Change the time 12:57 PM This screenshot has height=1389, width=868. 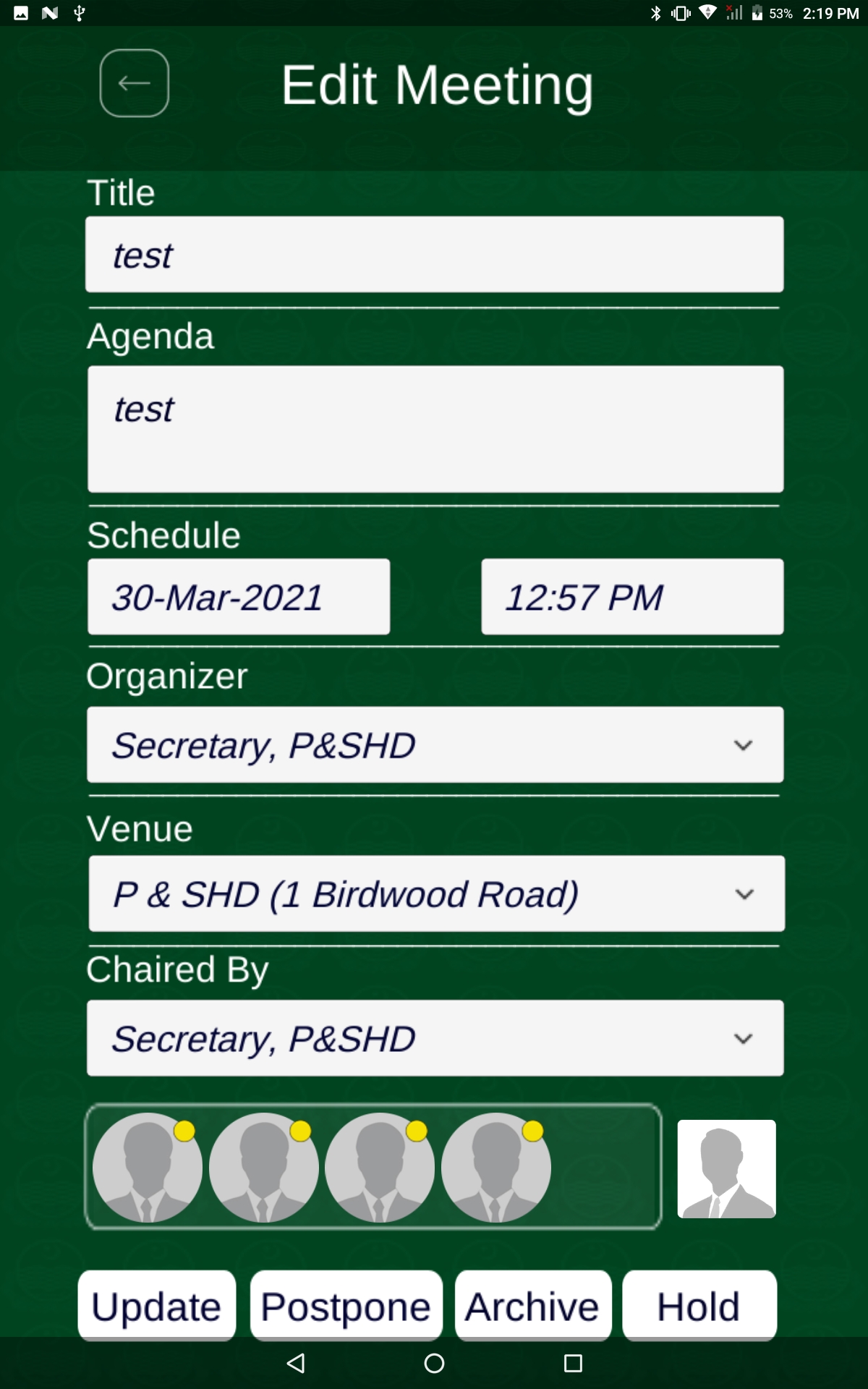click(632, 597)
